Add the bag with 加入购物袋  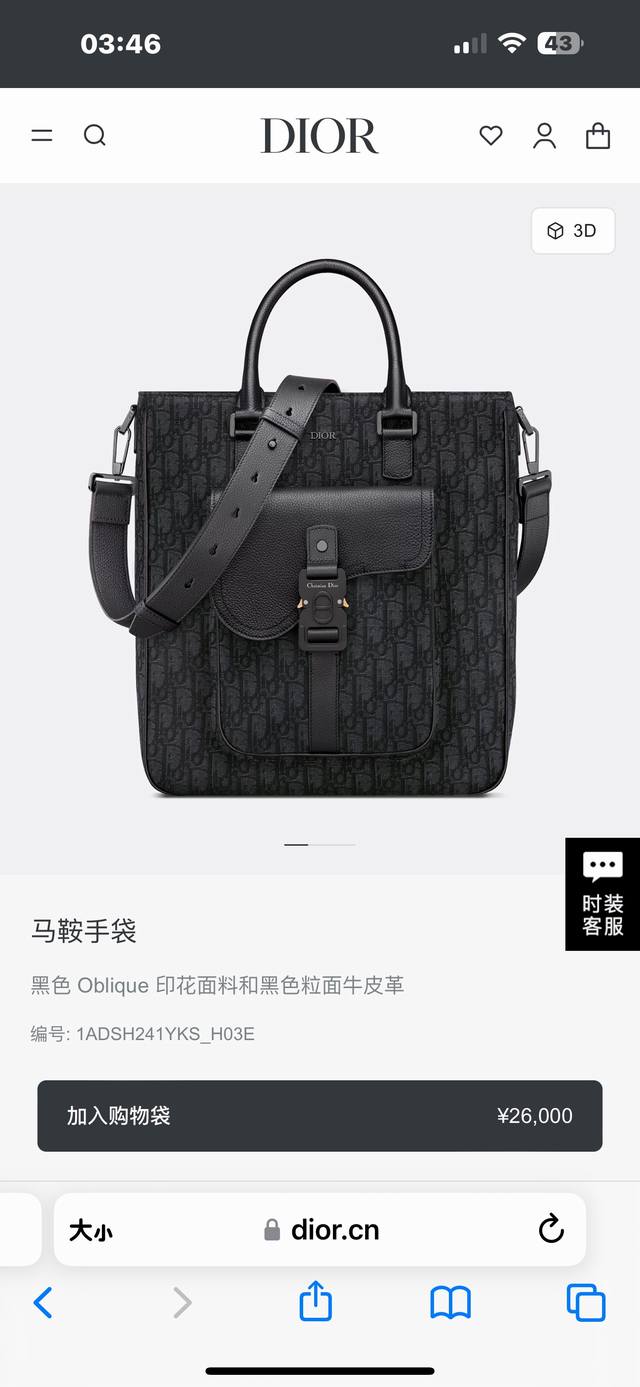tap(320, 1116)
